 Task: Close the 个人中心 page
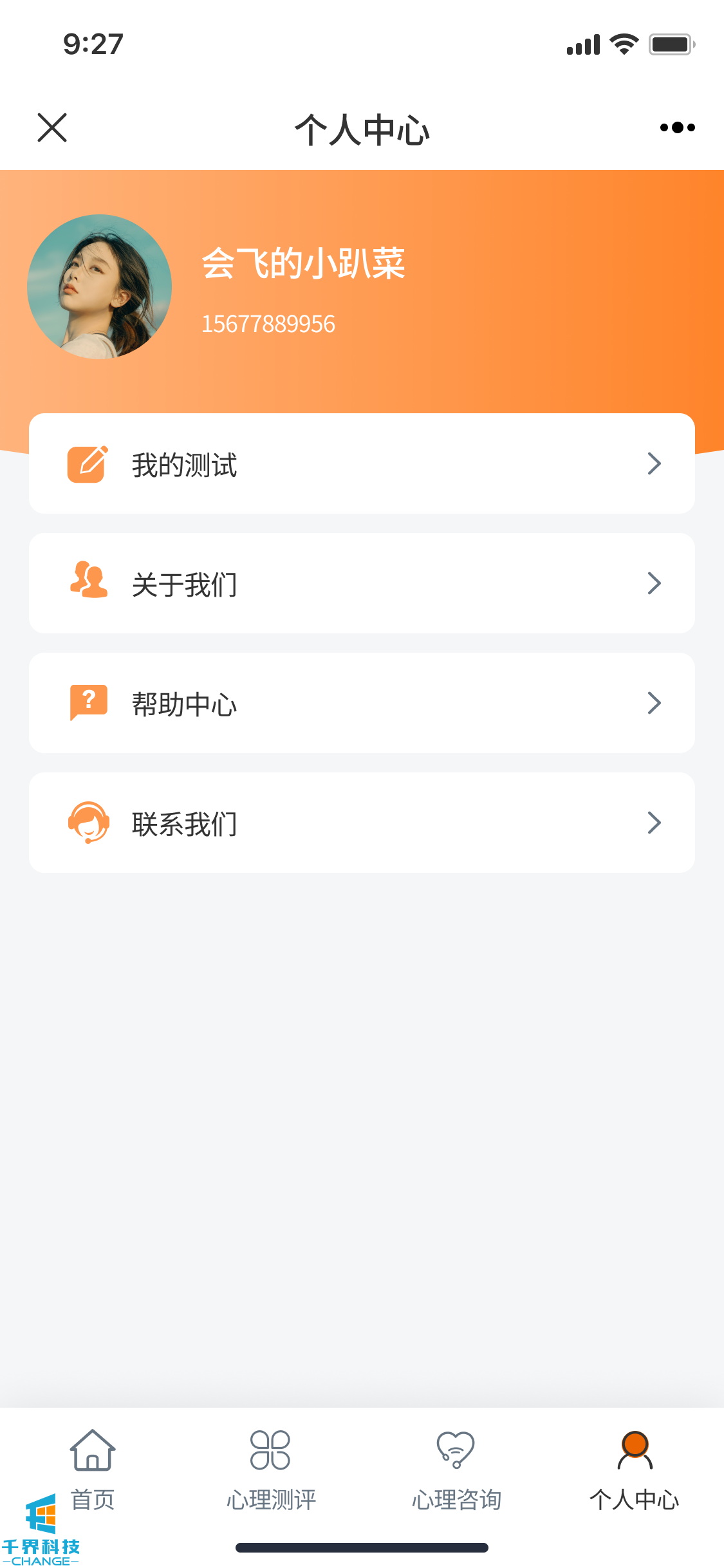pos(52,127)
